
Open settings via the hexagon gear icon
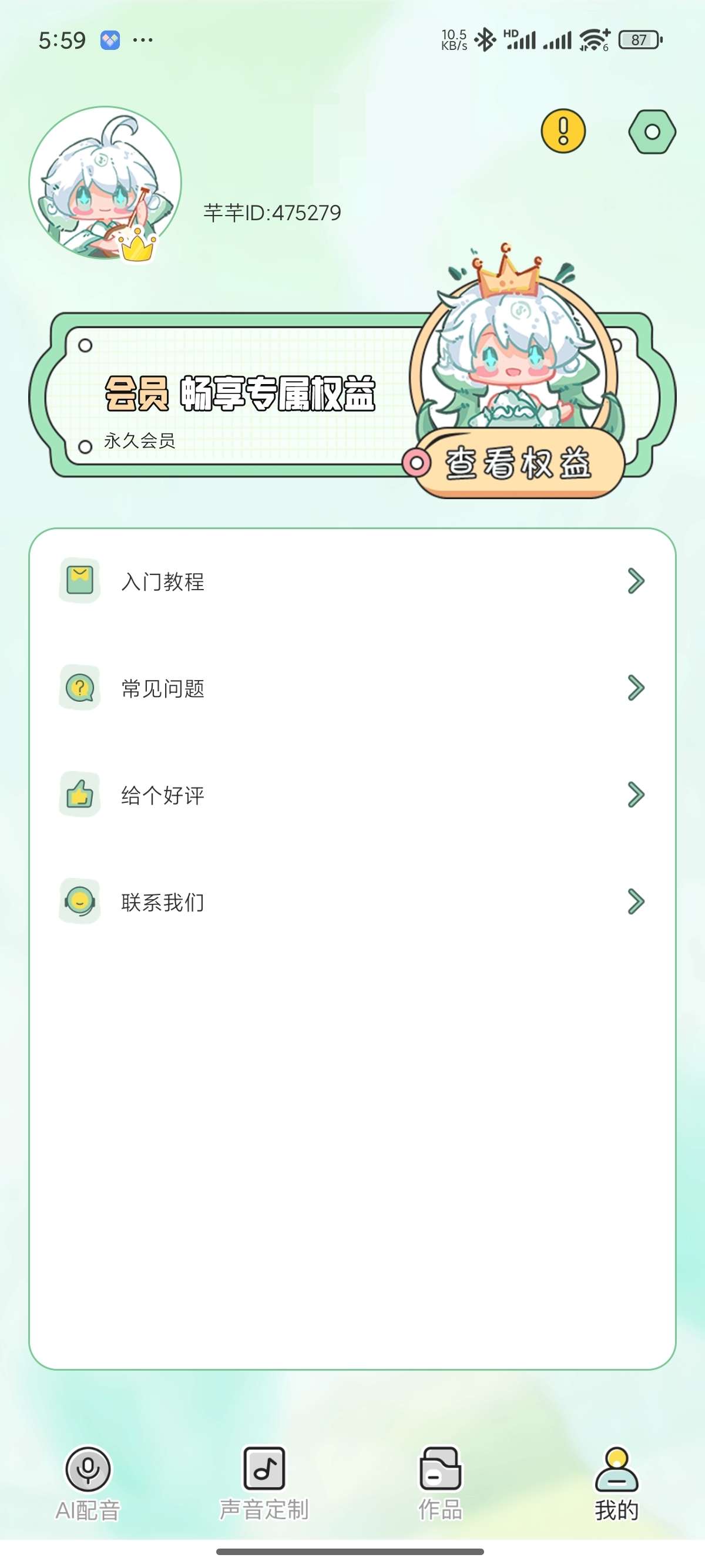(x=652, y=132)
